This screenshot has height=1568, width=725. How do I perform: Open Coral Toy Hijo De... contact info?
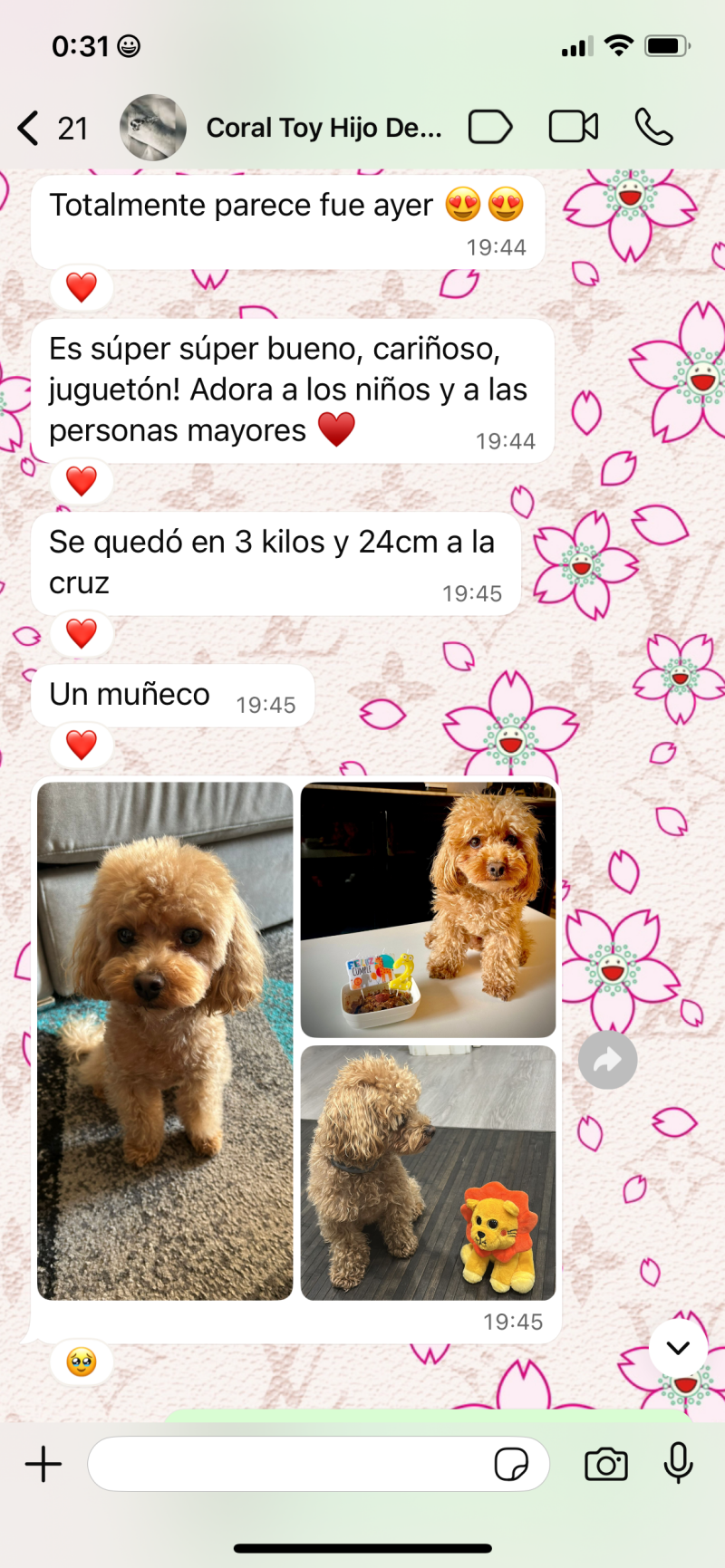pyautogui.click(x=324, y=128)
